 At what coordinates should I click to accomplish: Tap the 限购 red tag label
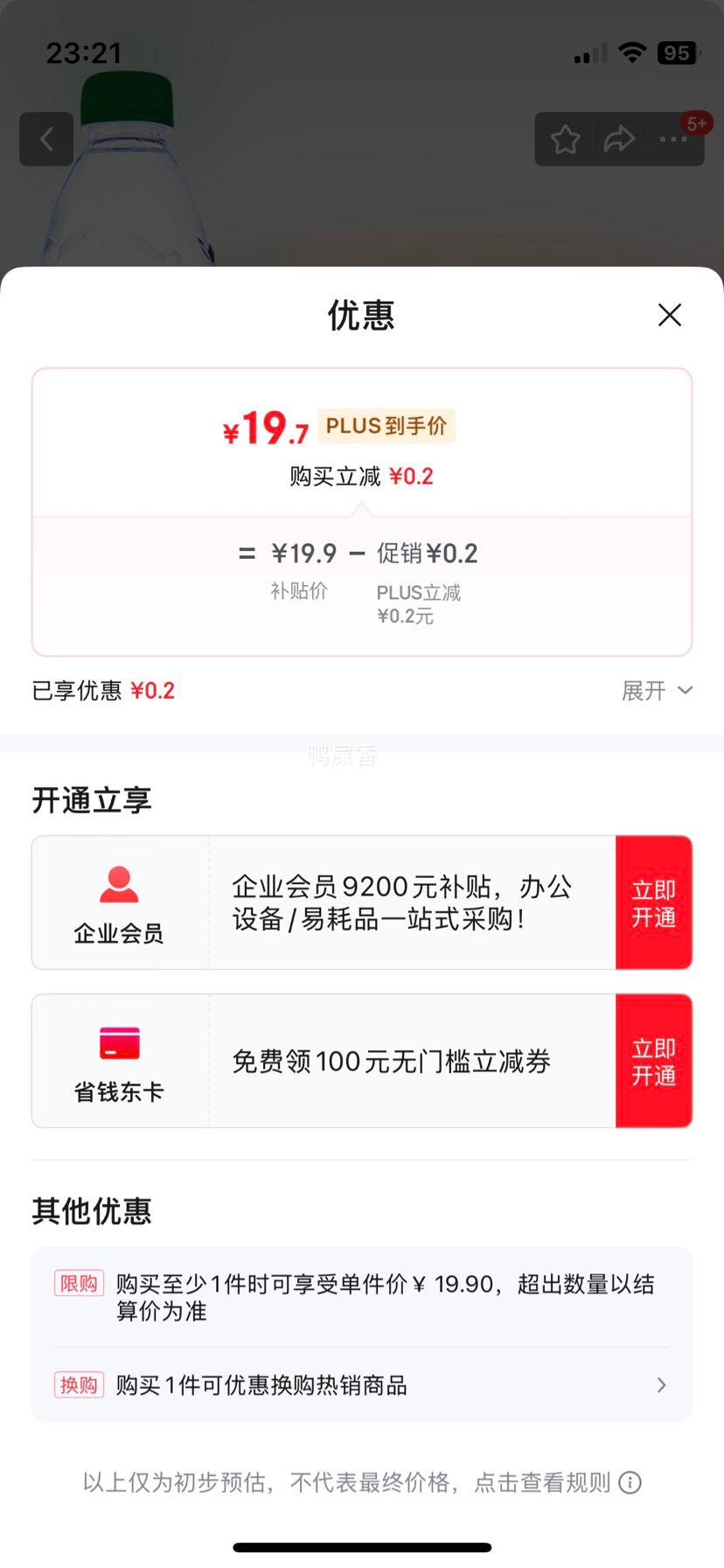tap(79, 1283)
